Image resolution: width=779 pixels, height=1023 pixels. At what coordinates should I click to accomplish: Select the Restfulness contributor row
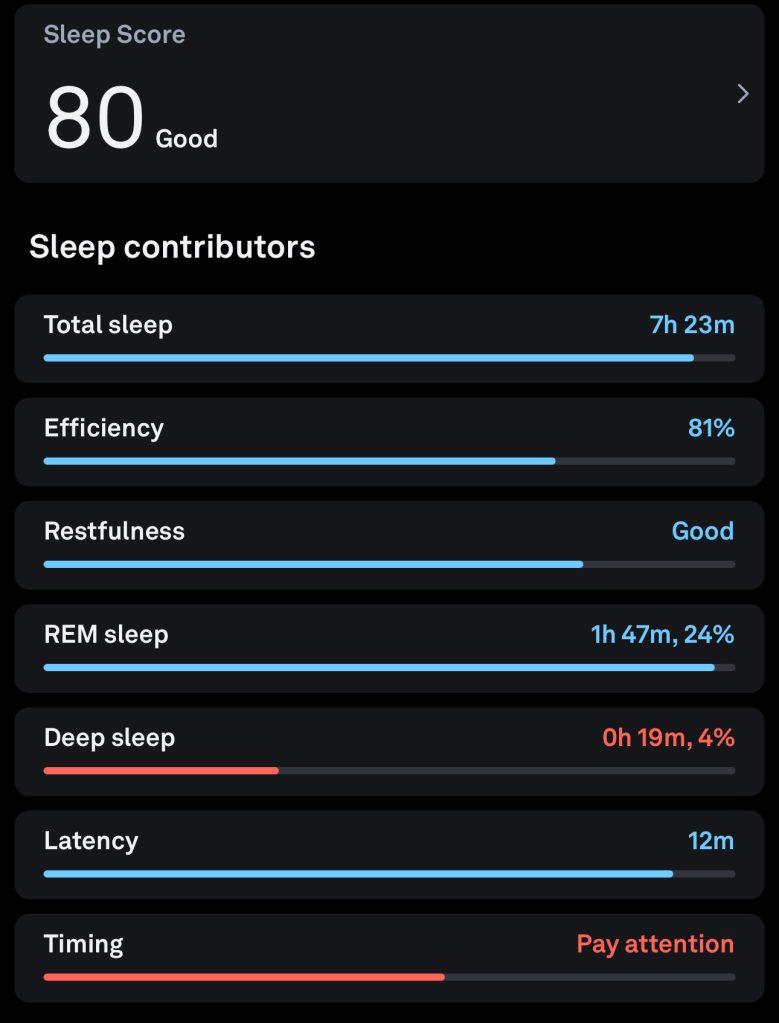pyautogui.click(x=389, y=544)
